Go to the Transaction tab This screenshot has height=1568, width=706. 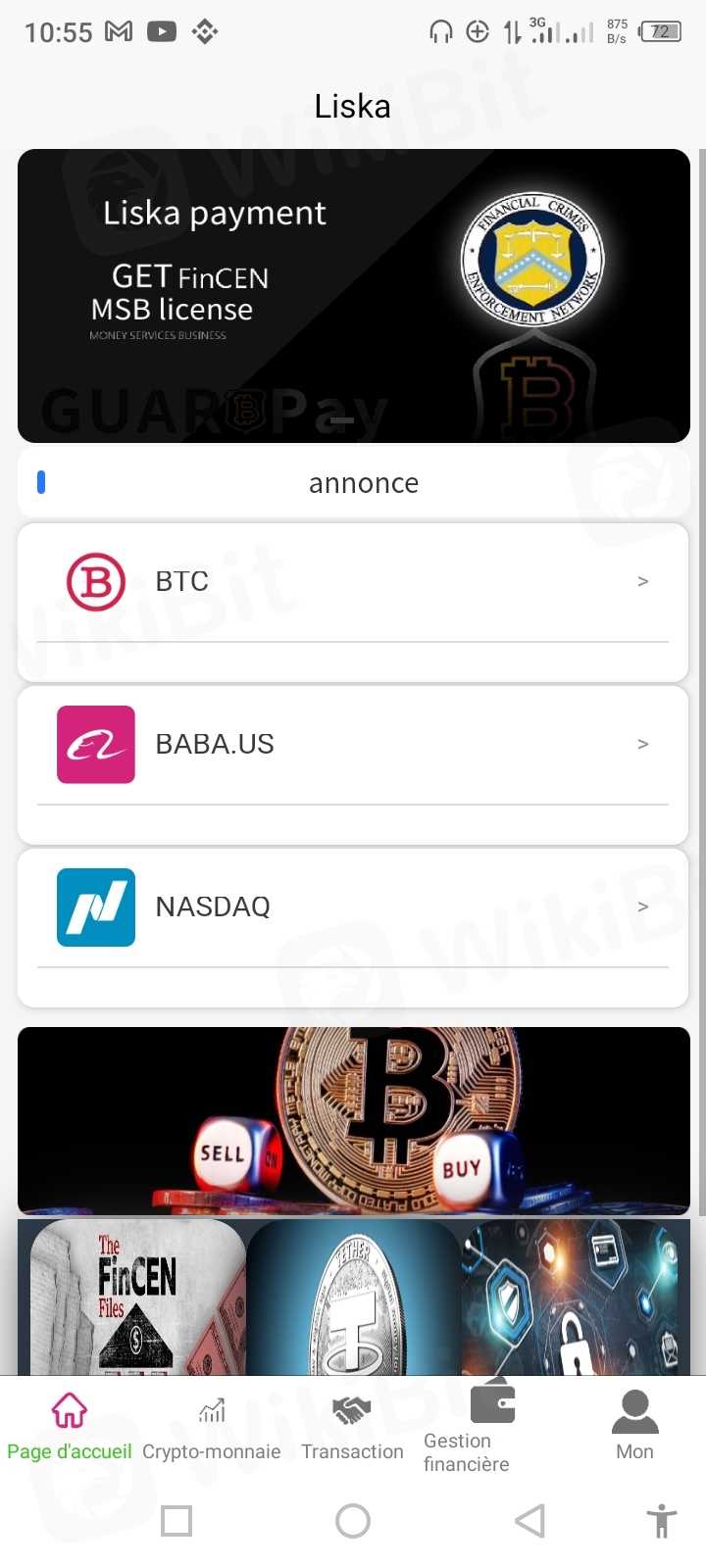[352, 1429]
